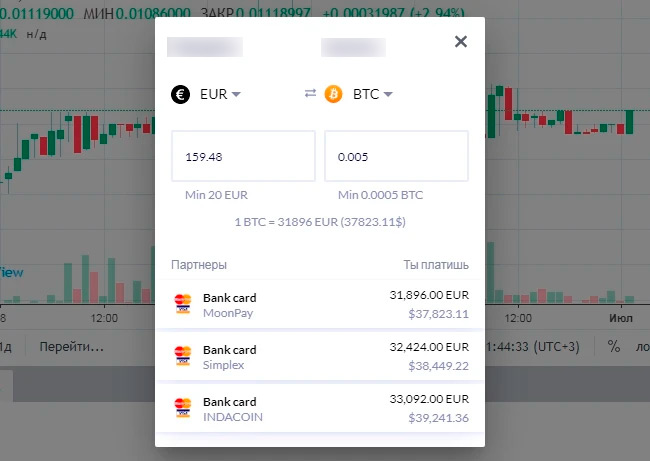Close the exchange dialog
650x461 pixels.
coord(461,42)
